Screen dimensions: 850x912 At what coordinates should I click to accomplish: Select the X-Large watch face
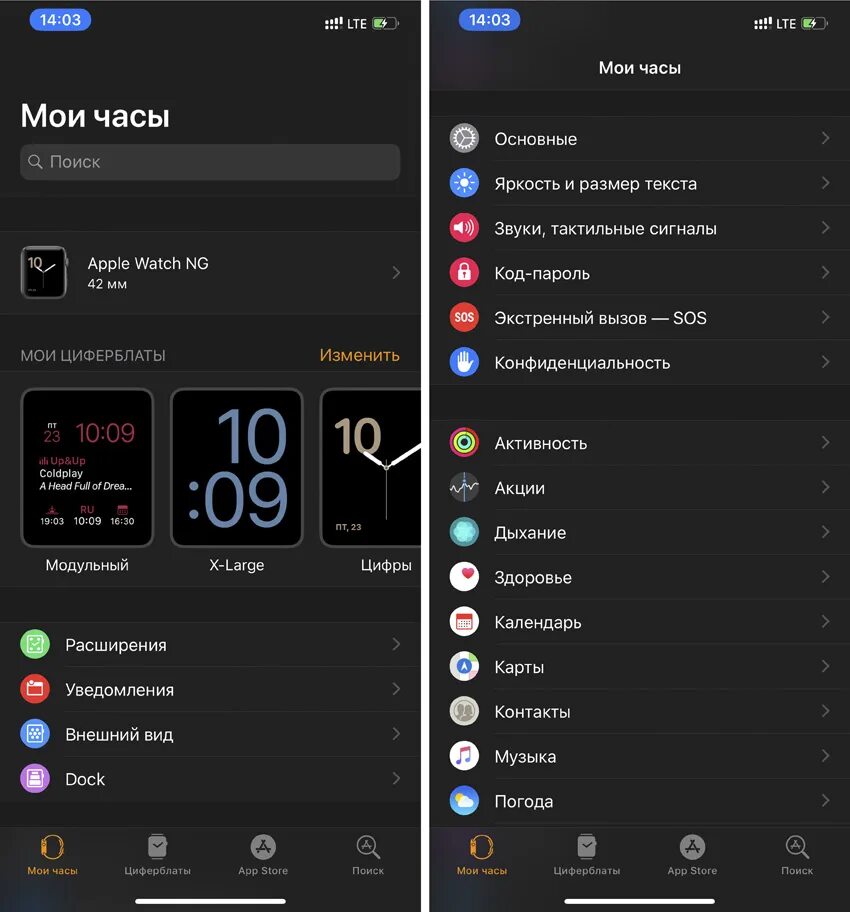(237, 468)
